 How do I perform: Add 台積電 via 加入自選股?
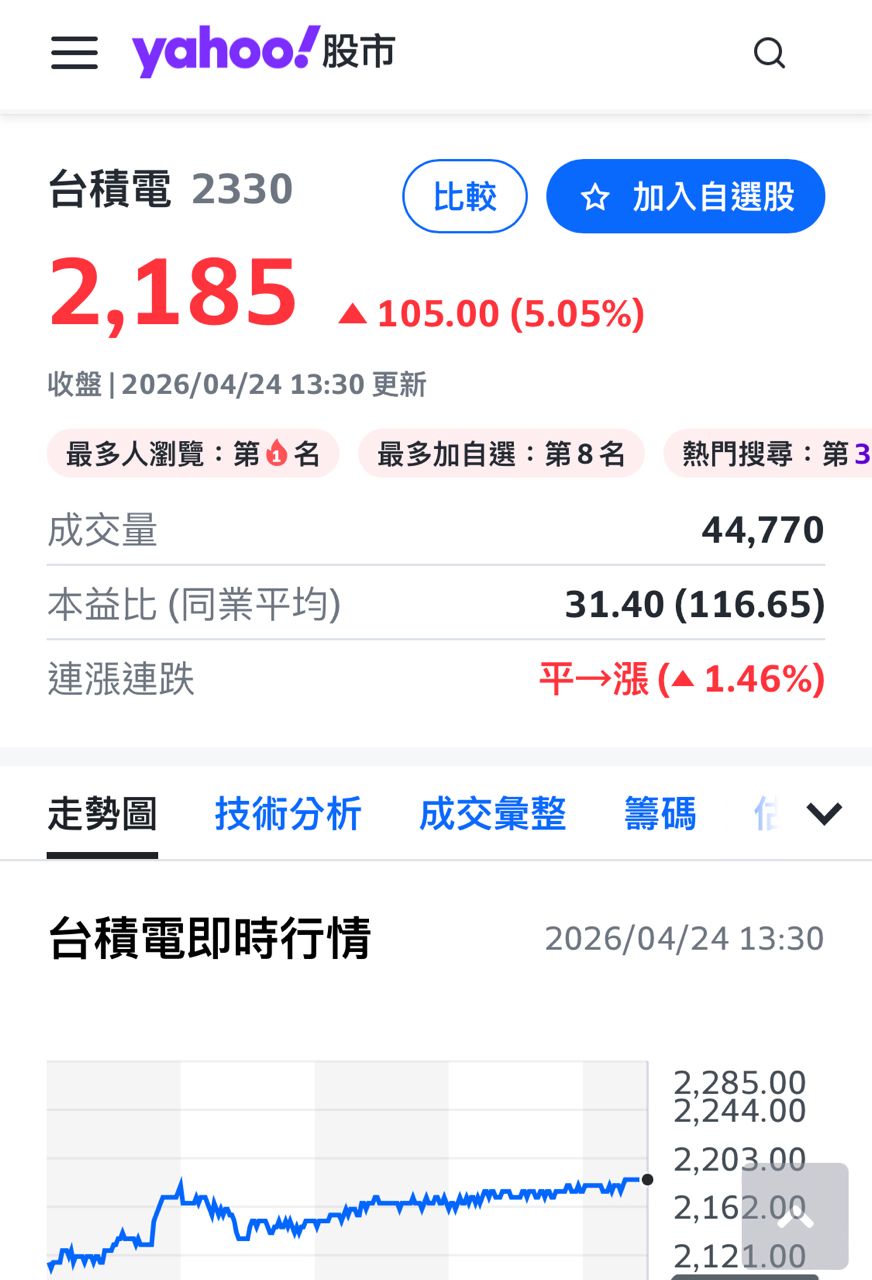click(685, 197)
